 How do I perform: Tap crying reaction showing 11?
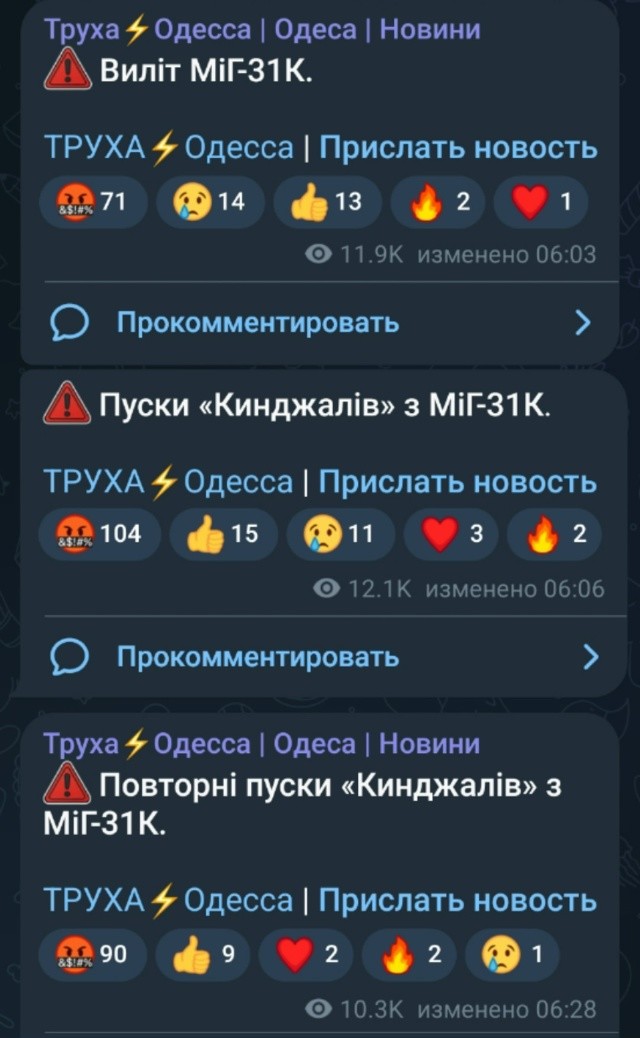(339, 534)
